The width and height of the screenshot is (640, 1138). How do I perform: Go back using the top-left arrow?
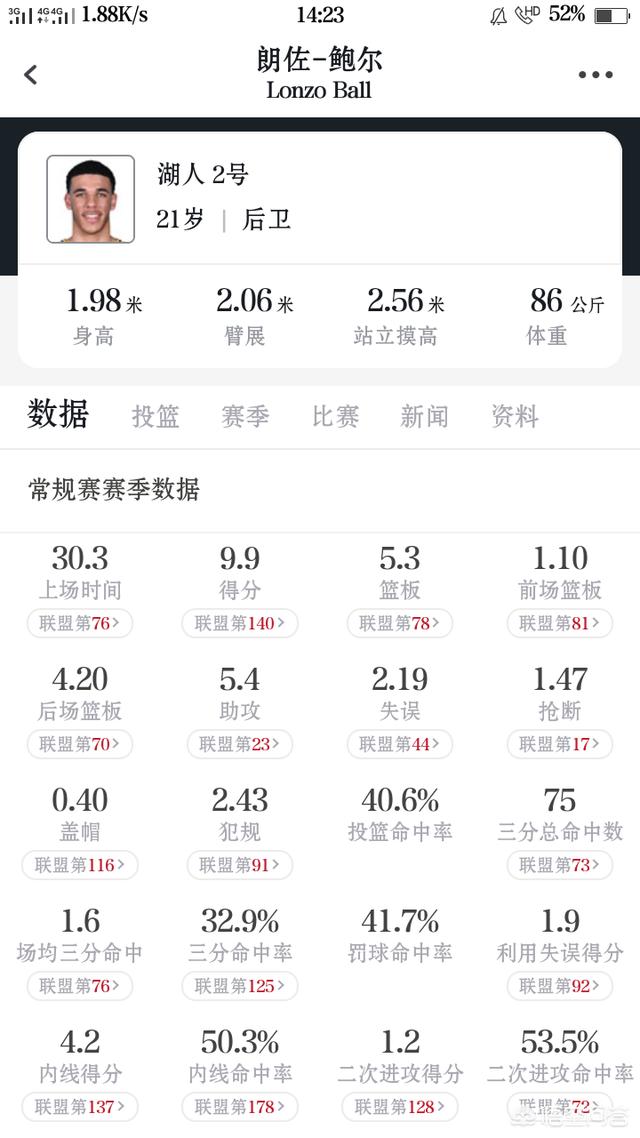coord(30,74)
